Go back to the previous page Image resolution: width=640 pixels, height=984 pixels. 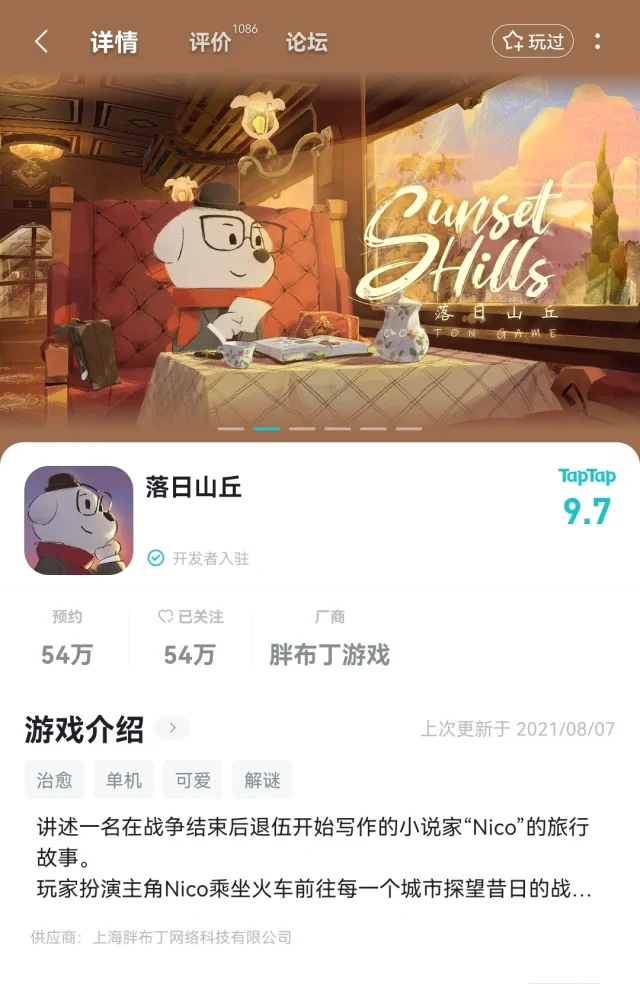[41, 42]
